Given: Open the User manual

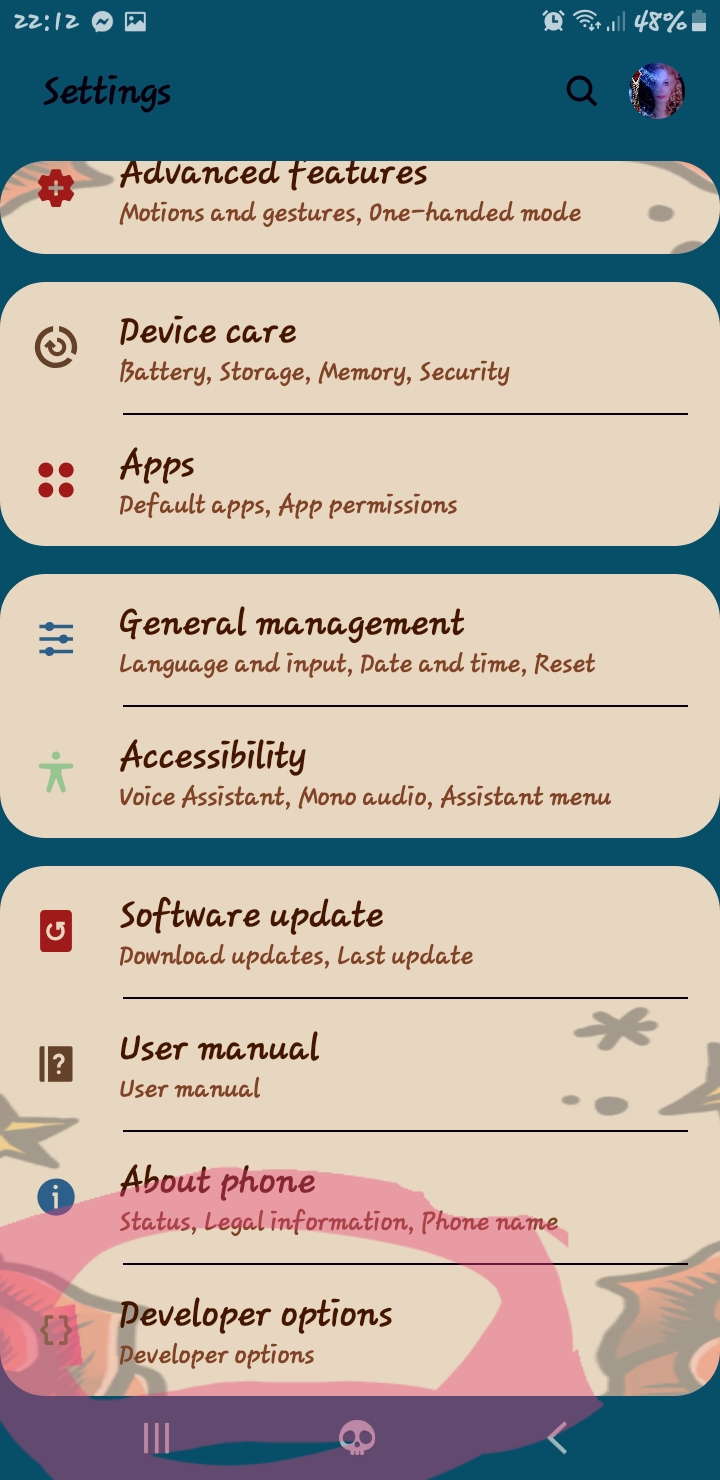Looking at the screenshot, I should (x=360, y=1065).
